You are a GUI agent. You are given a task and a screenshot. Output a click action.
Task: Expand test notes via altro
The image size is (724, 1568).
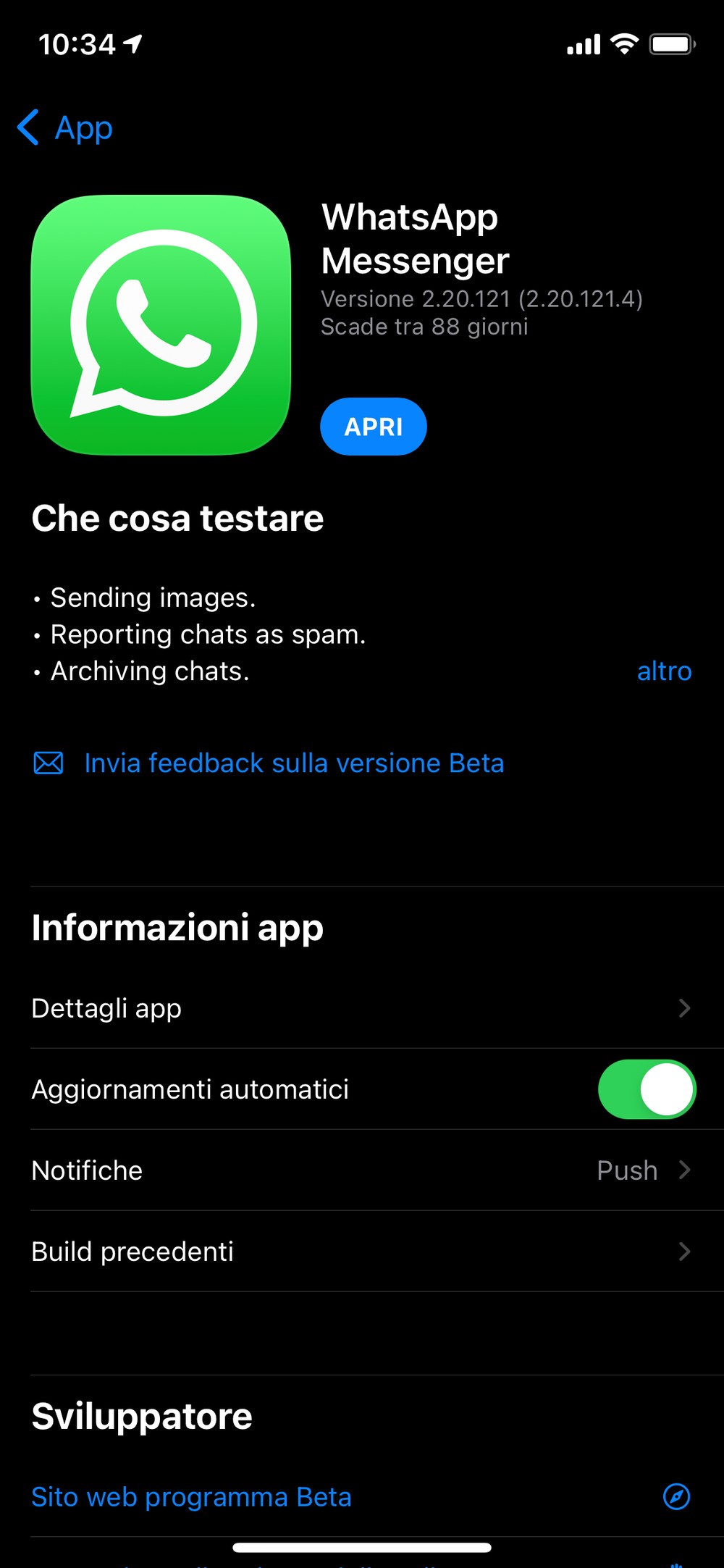[664, 671]
